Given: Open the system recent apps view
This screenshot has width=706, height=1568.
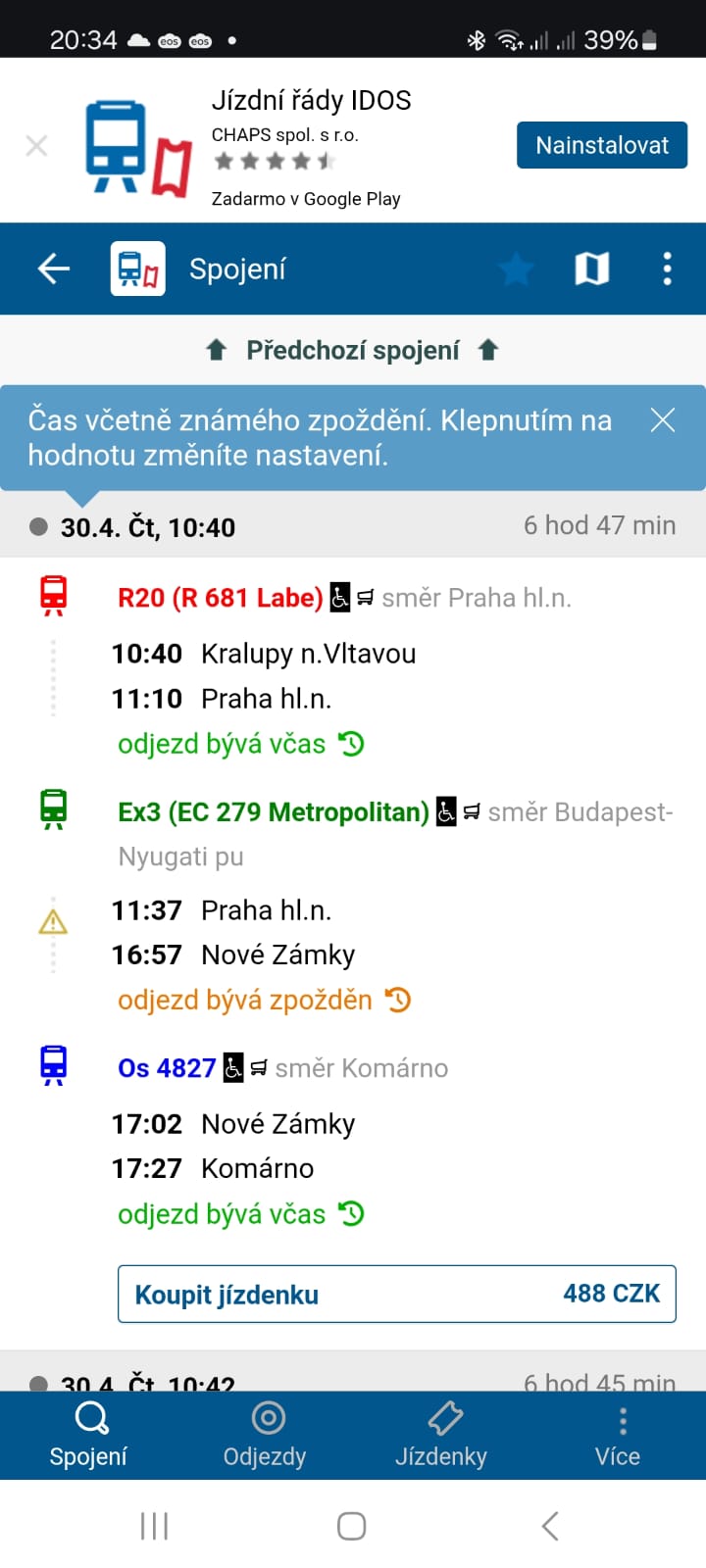Looking at the screenshot, I should coord(154,1526).
